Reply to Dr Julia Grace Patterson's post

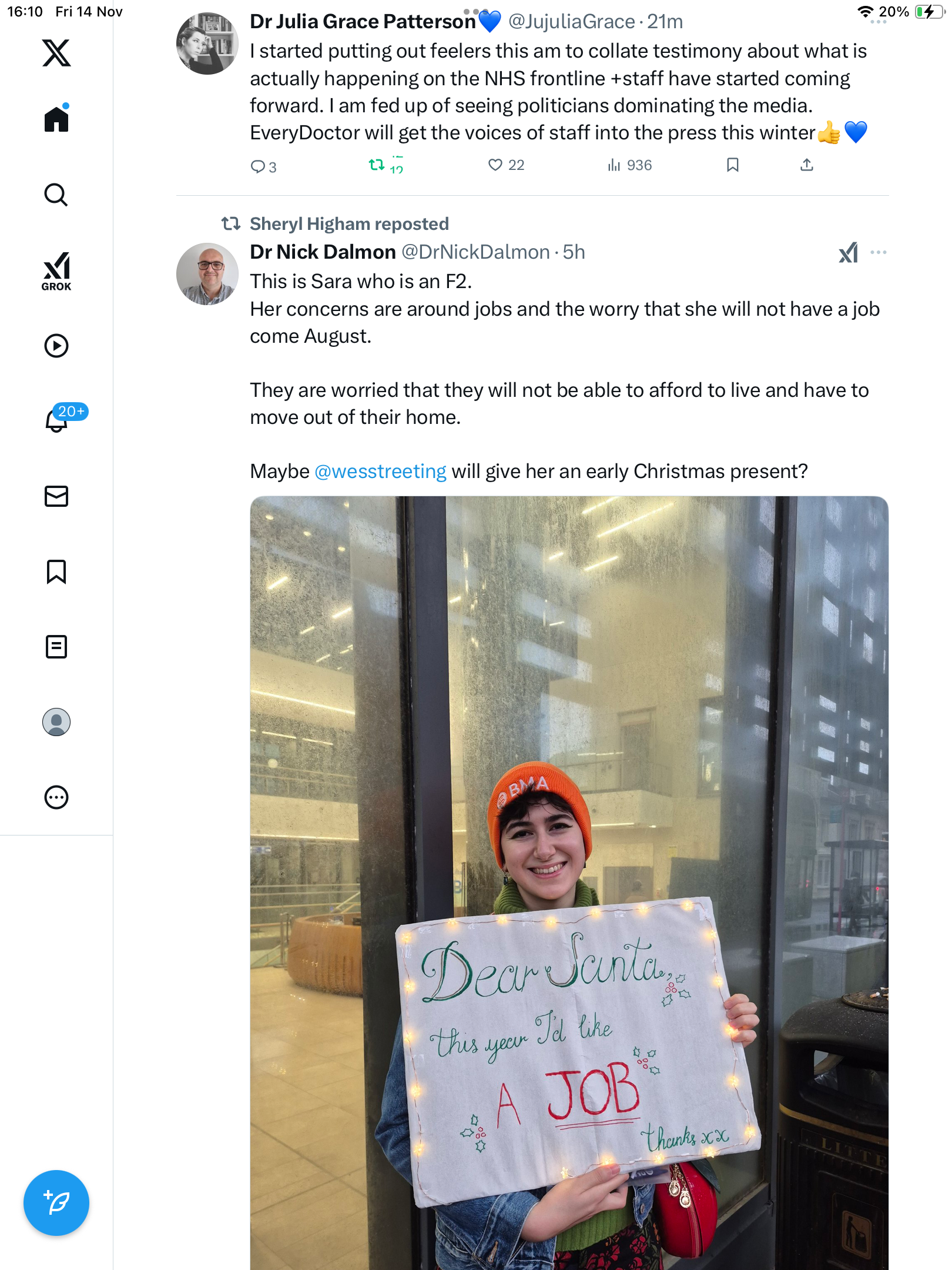(258, 166)
